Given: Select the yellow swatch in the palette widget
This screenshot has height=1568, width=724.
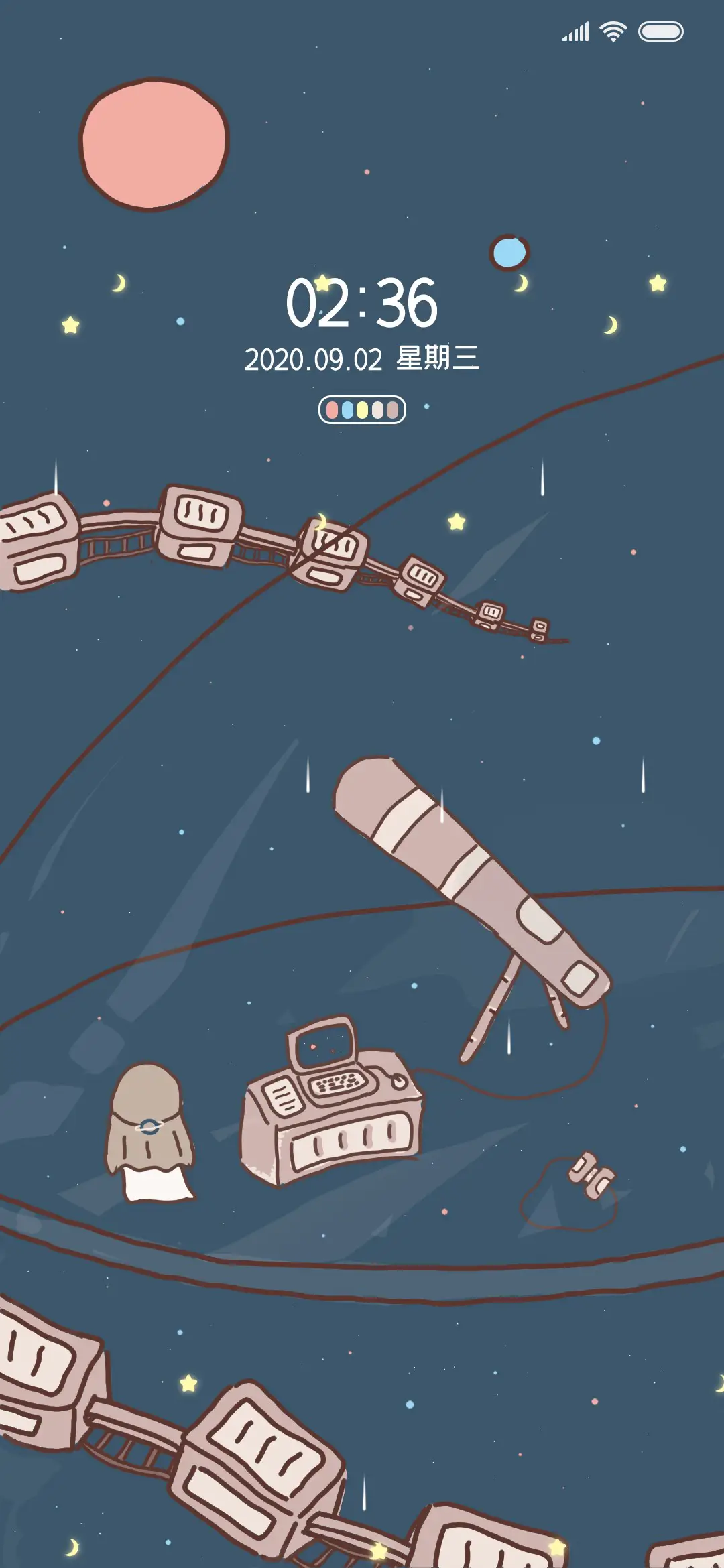Looking at the screenshot, I should [362, 409].
